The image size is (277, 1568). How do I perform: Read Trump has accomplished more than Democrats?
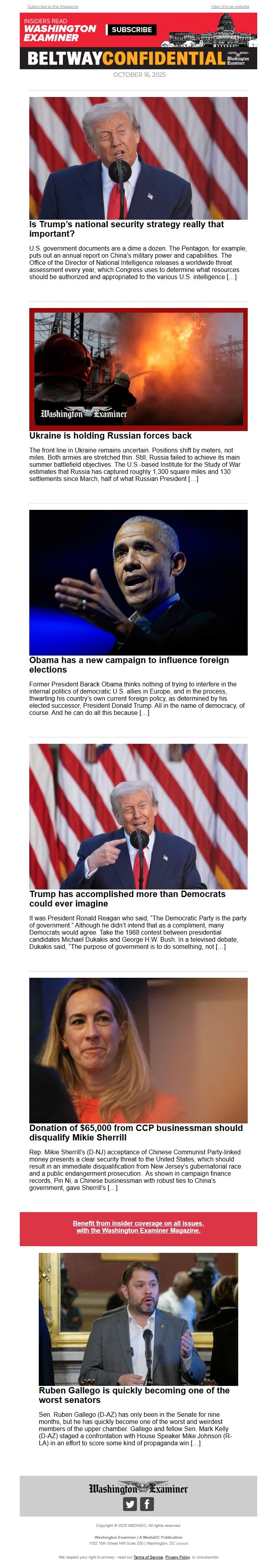click(x=127, y=899)
